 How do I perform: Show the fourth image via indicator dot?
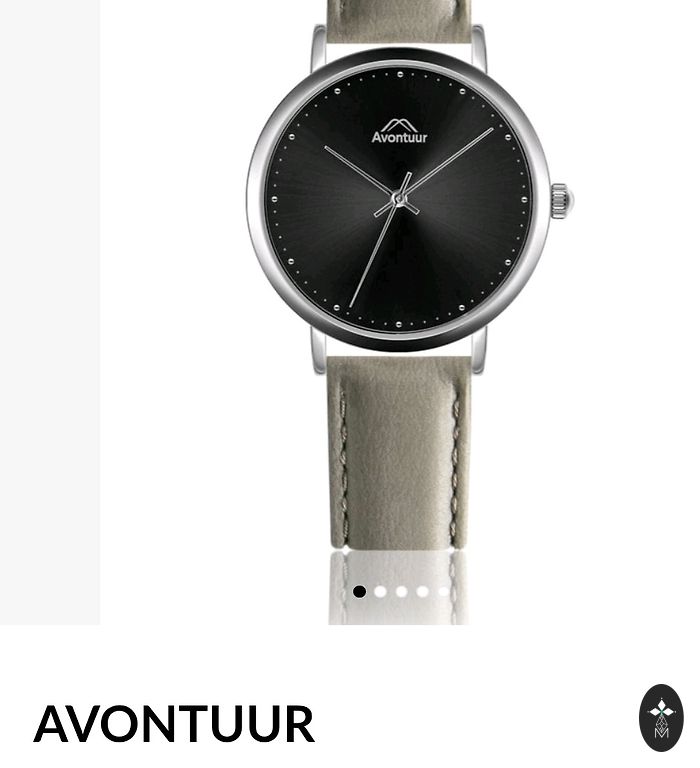click(x=422, y=592)
